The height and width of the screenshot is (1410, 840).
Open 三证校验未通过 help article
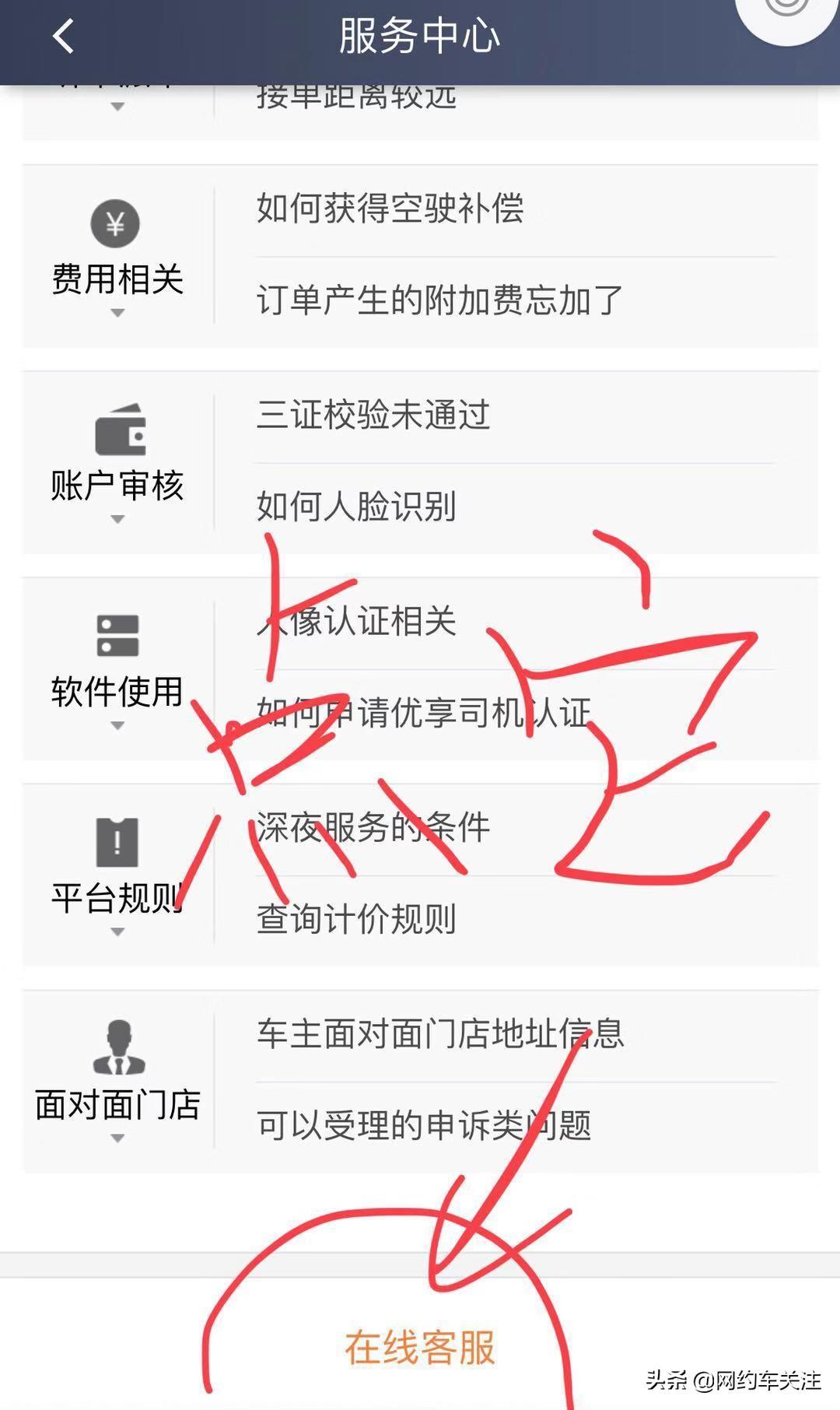coord(373,415)
